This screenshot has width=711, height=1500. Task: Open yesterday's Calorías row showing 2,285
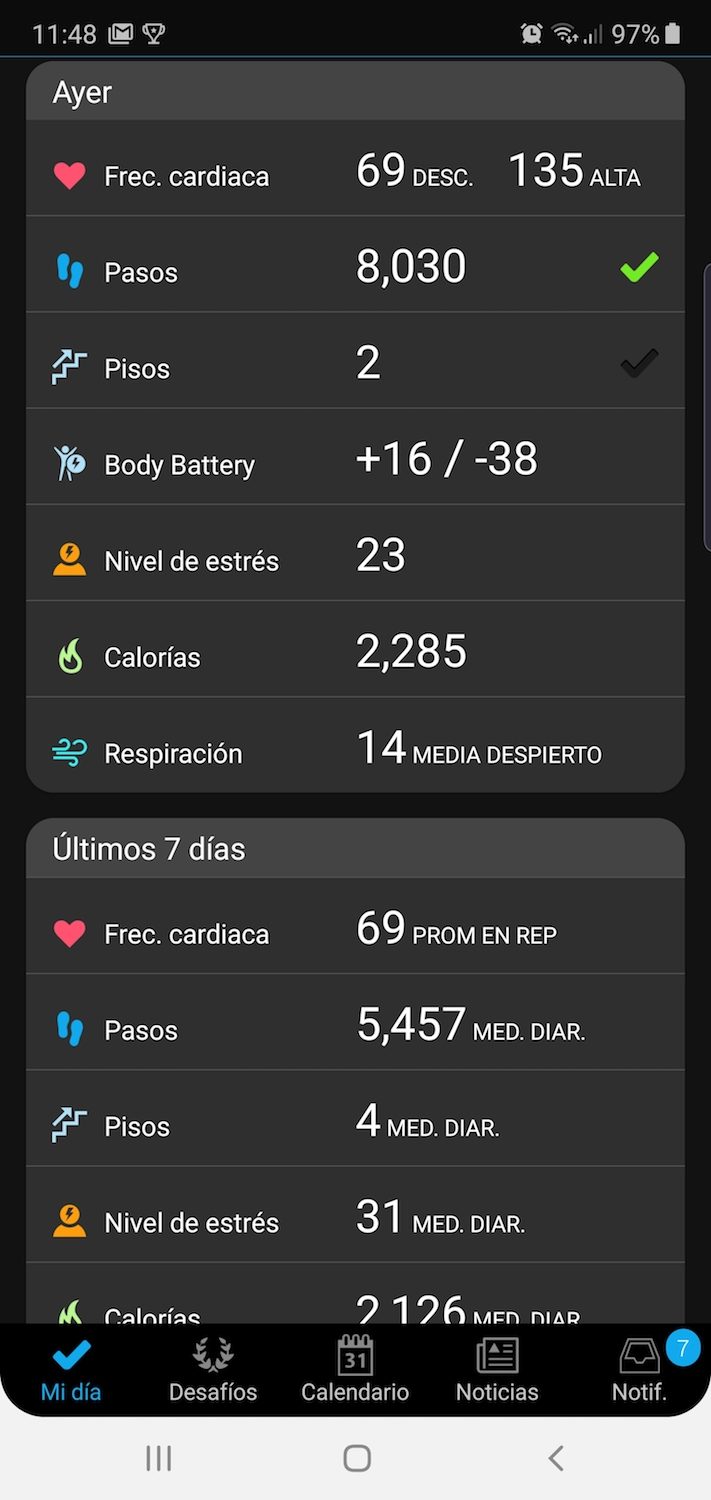355,653
